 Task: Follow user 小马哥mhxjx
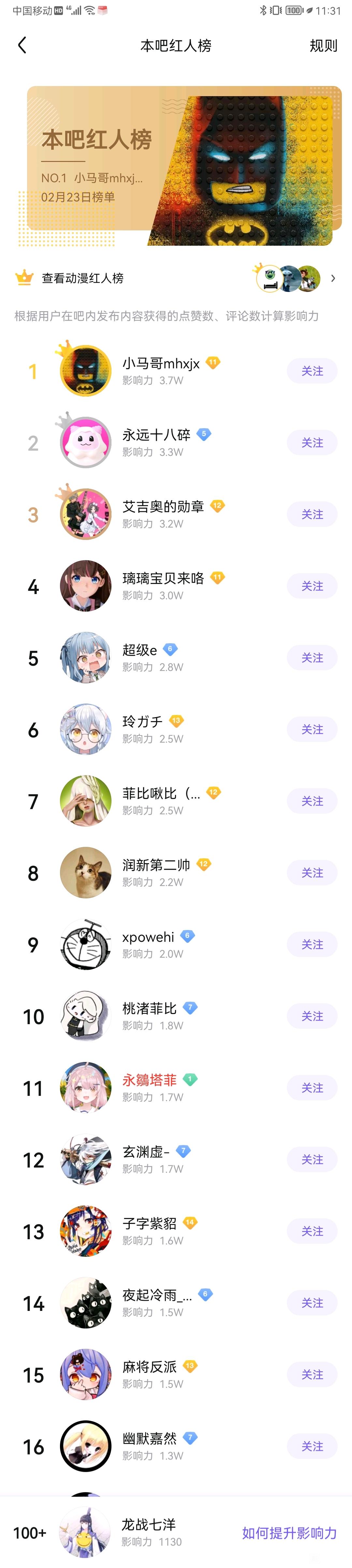coord(312,371)
